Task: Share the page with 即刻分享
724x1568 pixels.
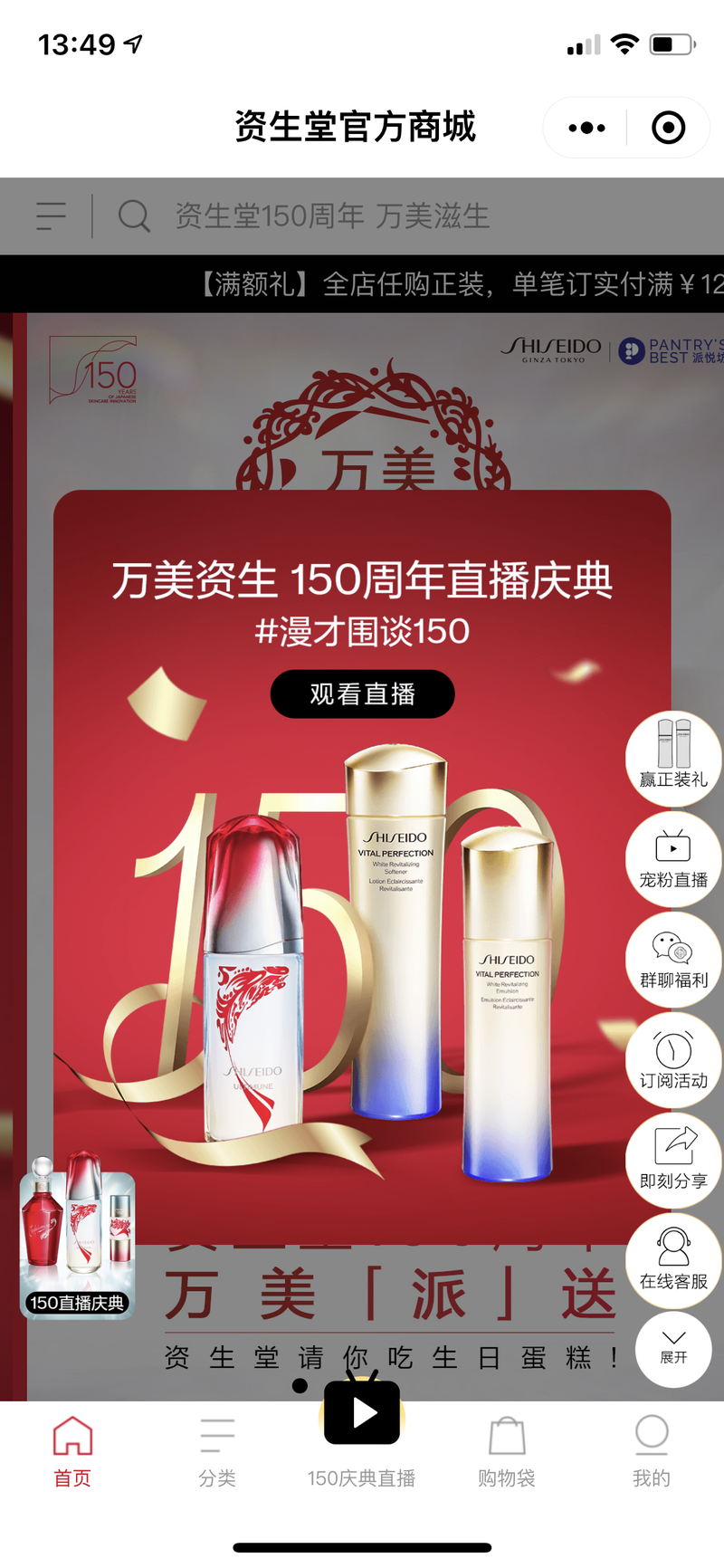Action: pos(673,1161)
